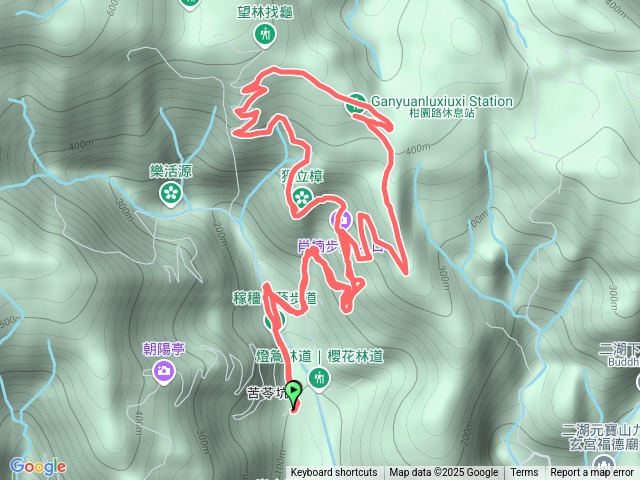Select the Ganyuanluxiuxi Station marker
Image resolution: width=640 pixels, height=480 pixels.
(356, 101)
